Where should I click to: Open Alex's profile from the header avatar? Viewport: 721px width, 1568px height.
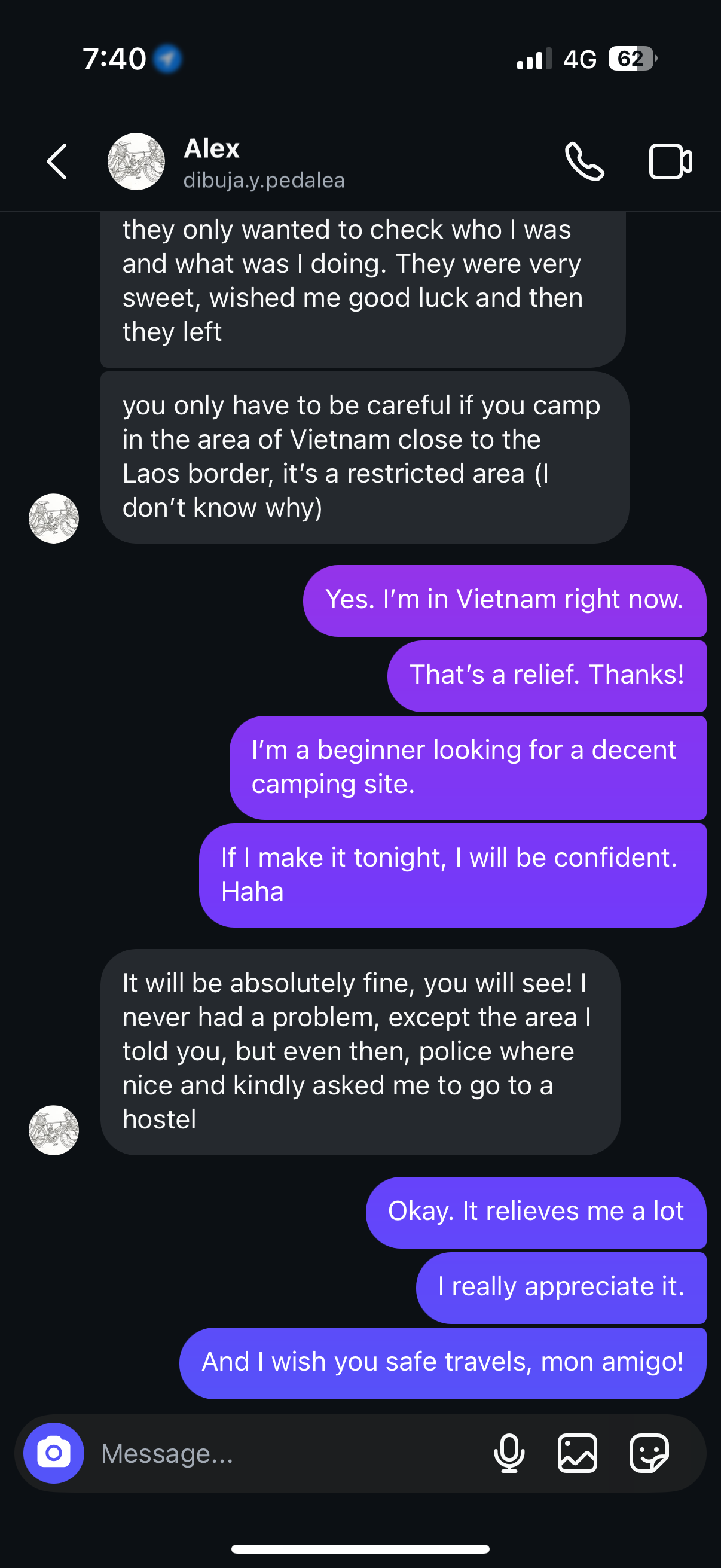click(136, 162)
